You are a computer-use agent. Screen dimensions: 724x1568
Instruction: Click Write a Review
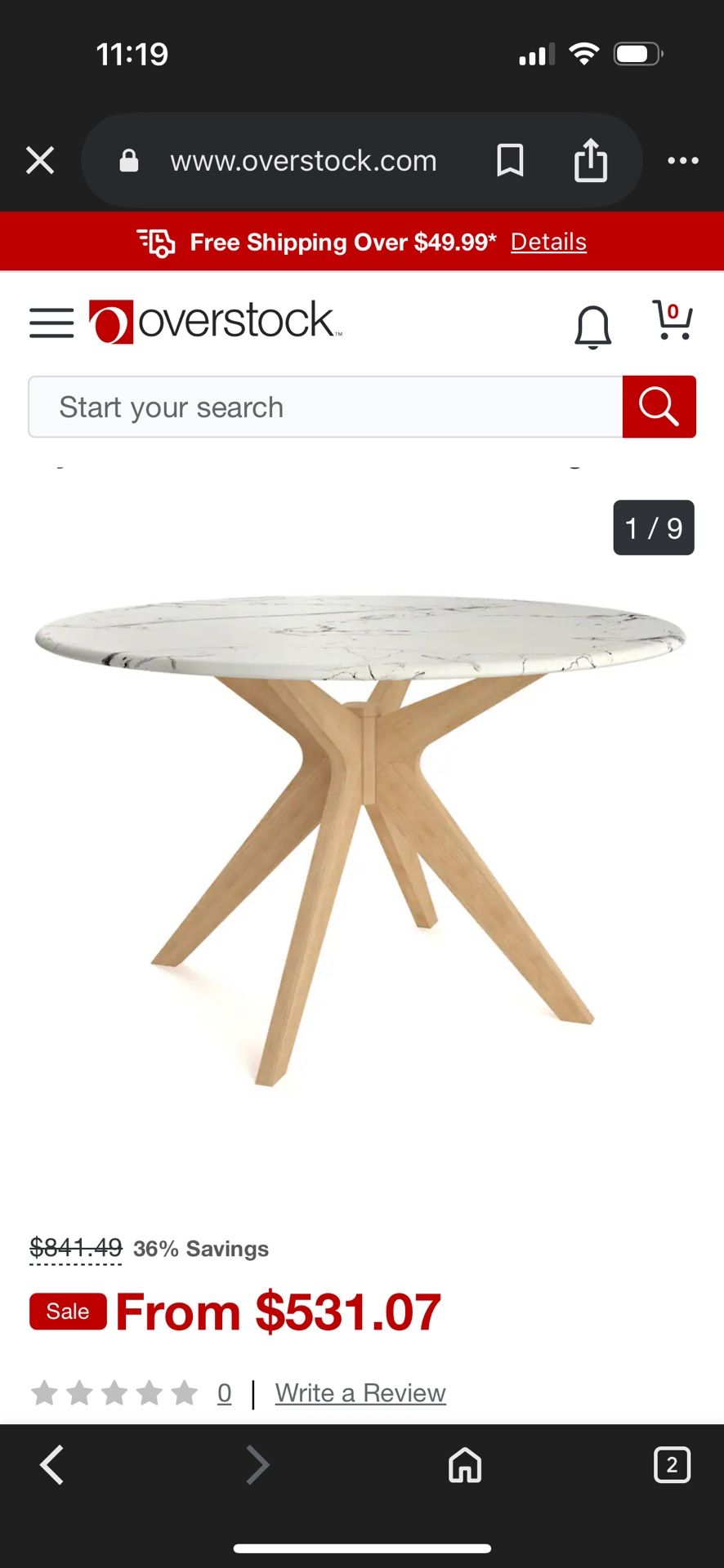click(x=360, y=1392)
